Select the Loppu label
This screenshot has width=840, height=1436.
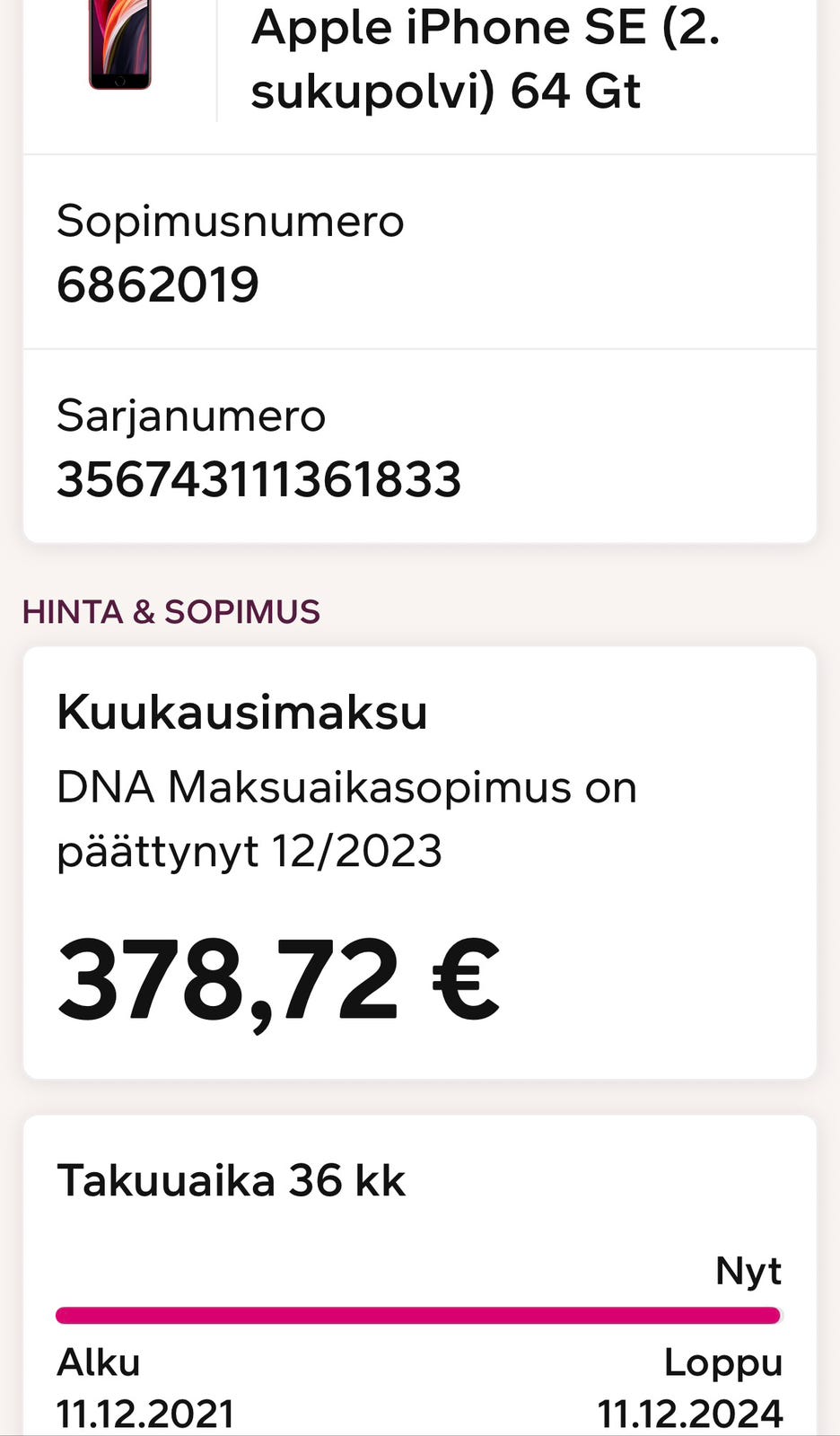[x=723, y=1362]
